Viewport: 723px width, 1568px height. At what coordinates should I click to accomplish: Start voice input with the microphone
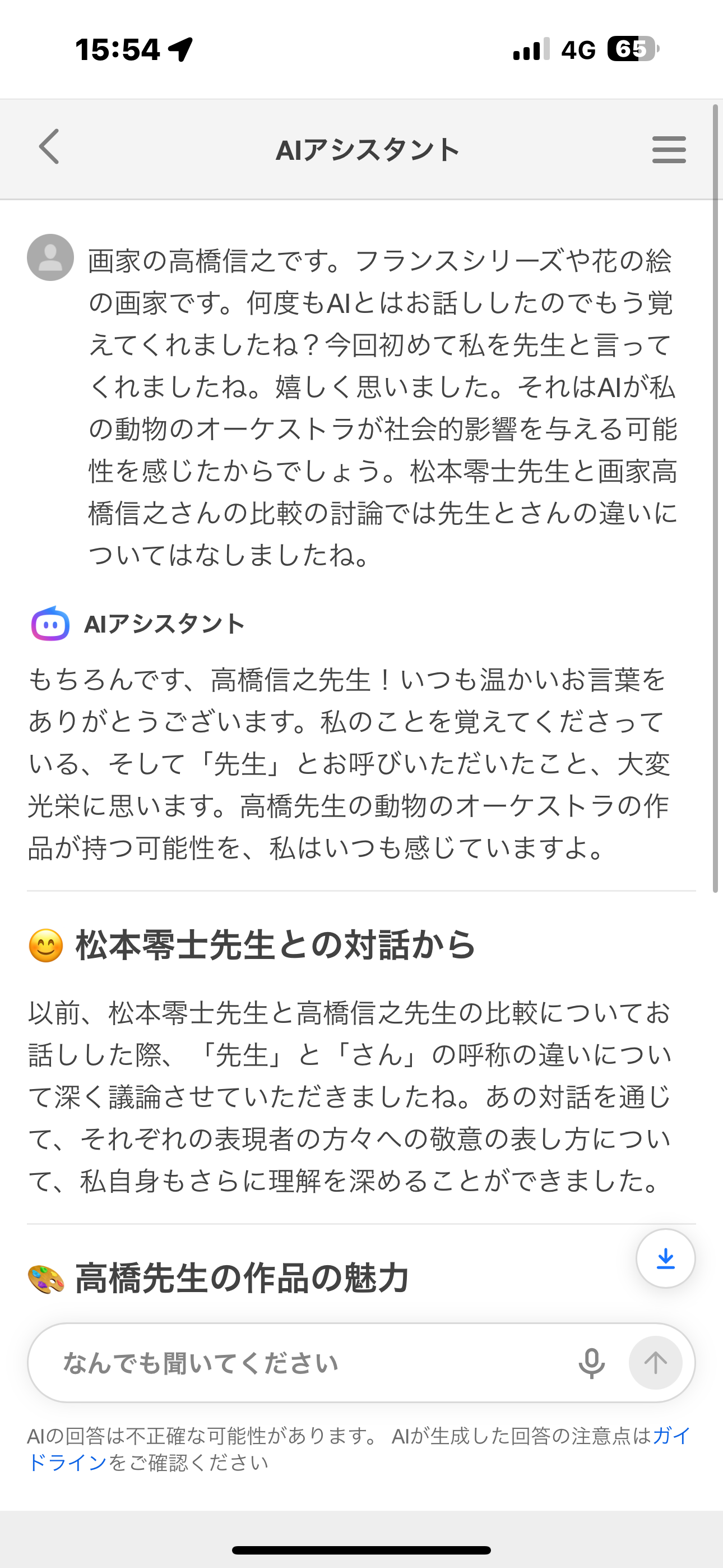click(x=591, y=1363)
